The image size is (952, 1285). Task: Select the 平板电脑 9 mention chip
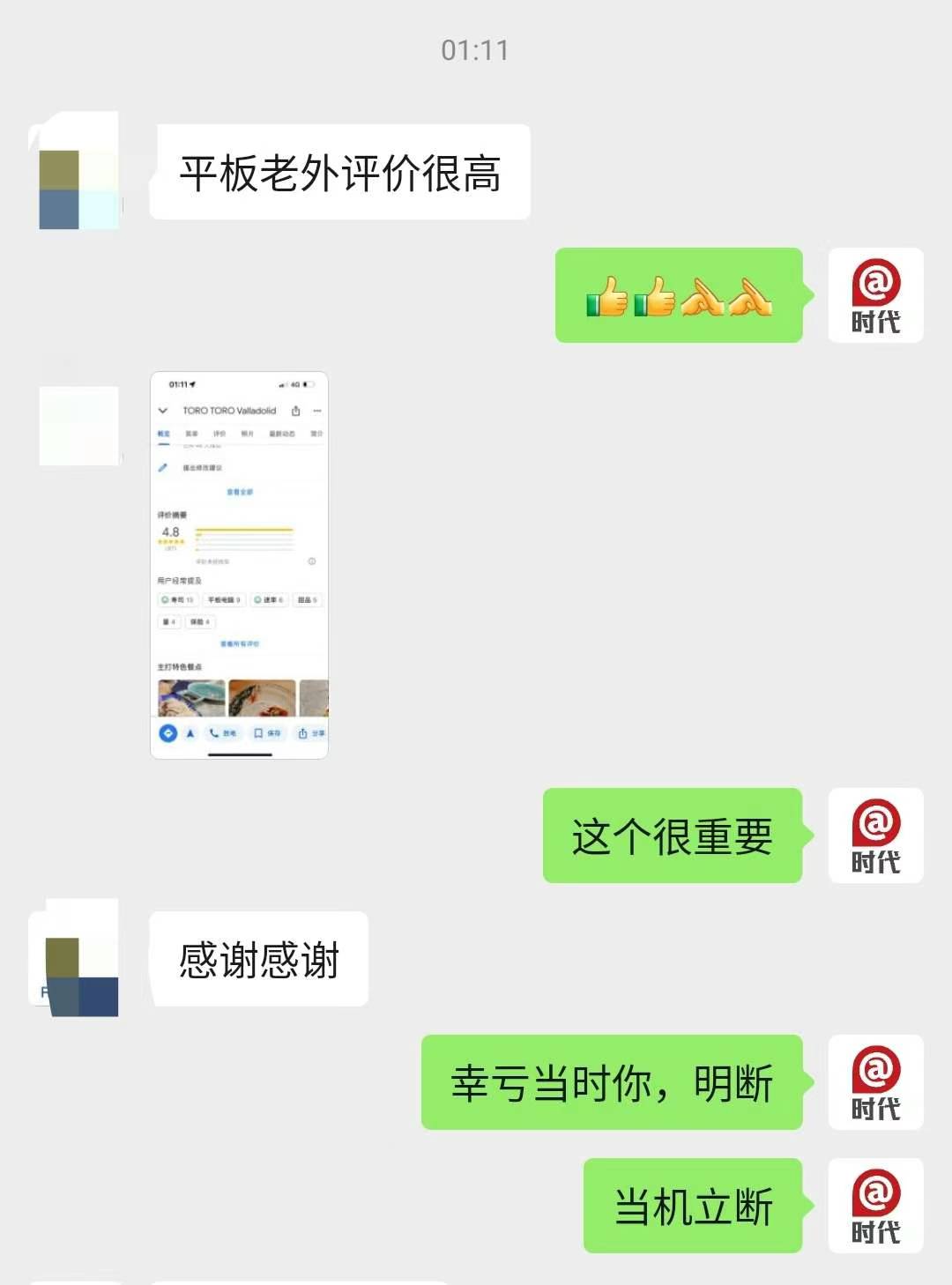(x=224, y=599)
